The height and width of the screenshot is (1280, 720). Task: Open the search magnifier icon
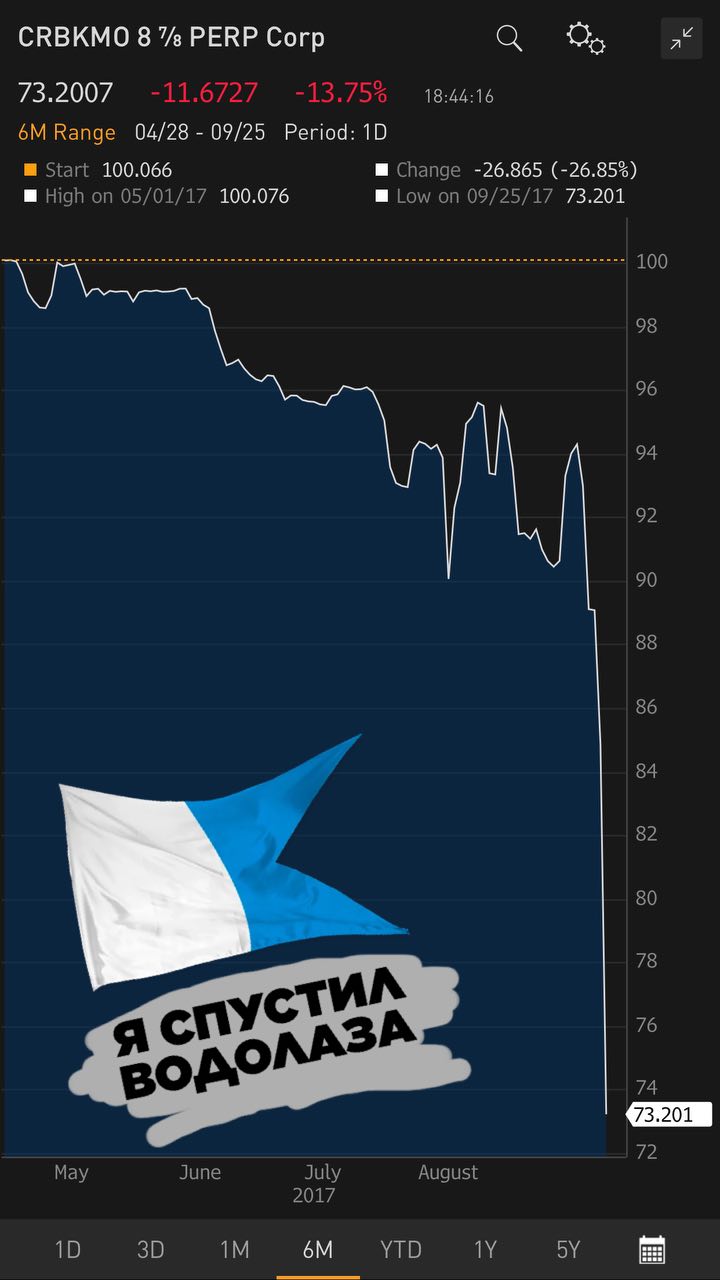coord(510,38)
